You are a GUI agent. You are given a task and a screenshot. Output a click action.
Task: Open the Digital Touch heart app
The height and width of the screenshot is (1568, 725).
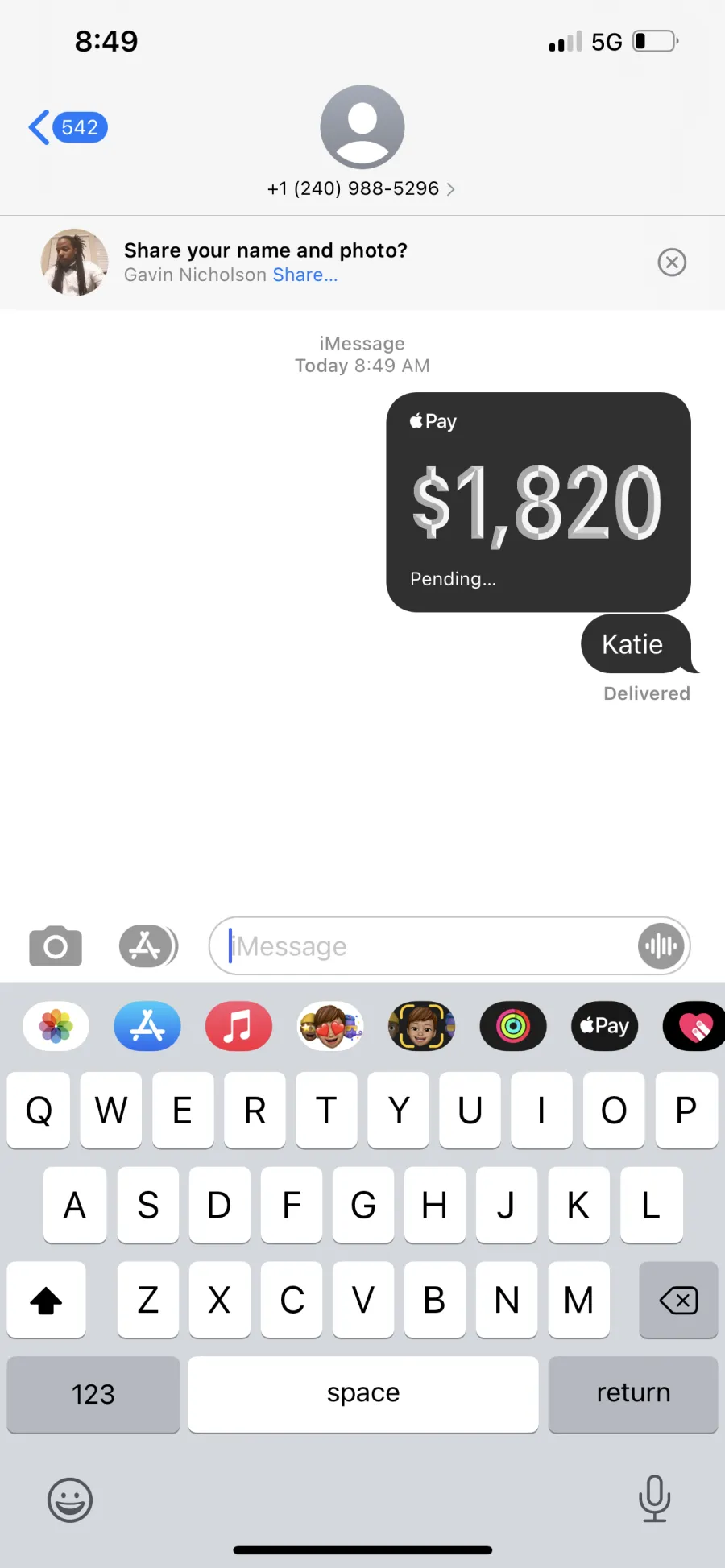point(694,1026)
